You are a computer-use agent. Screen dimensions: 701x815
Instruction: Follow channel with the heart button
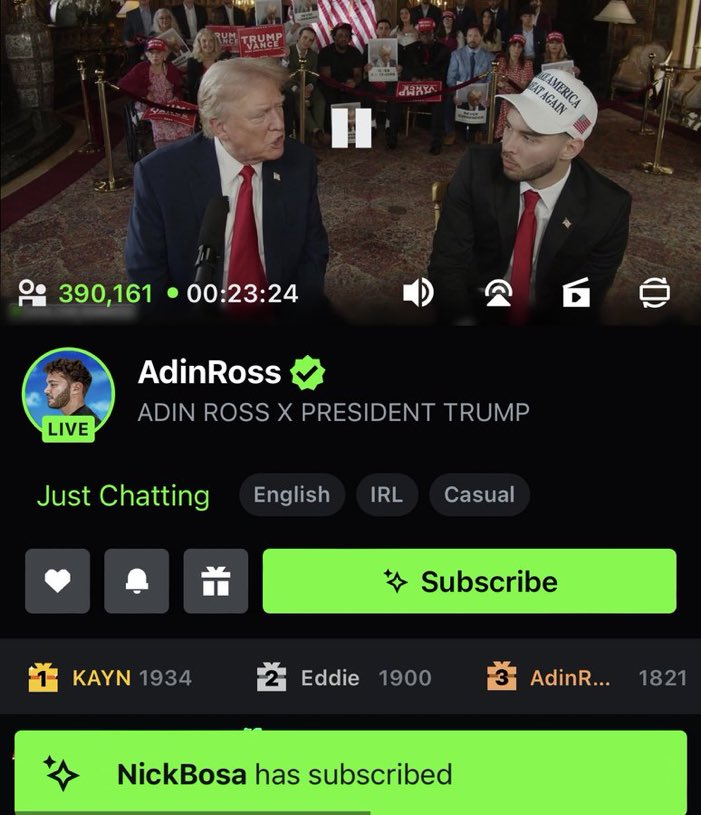pos(57,581)
